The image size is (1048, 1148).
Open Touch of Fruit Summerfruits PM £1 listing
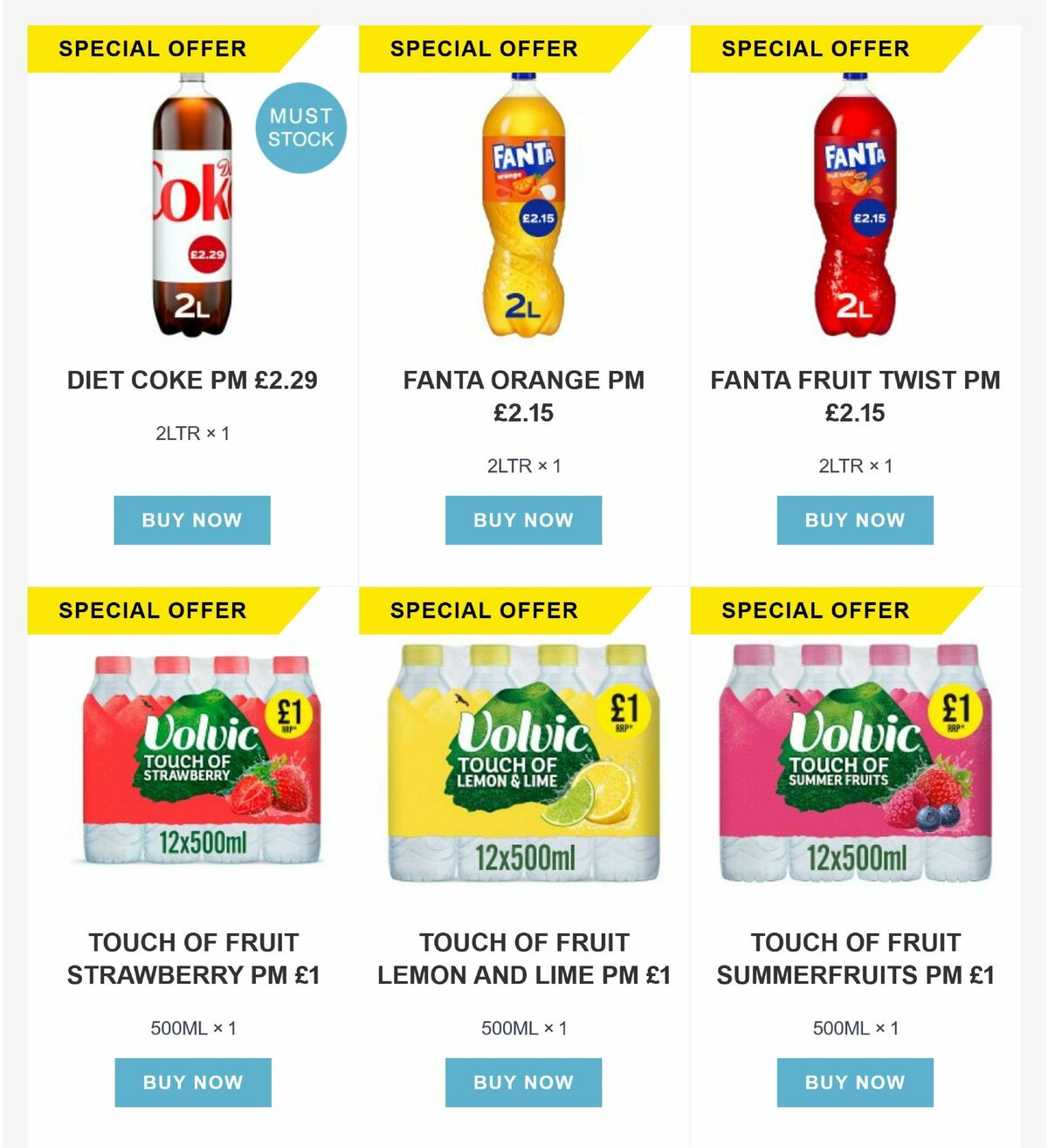856,958
